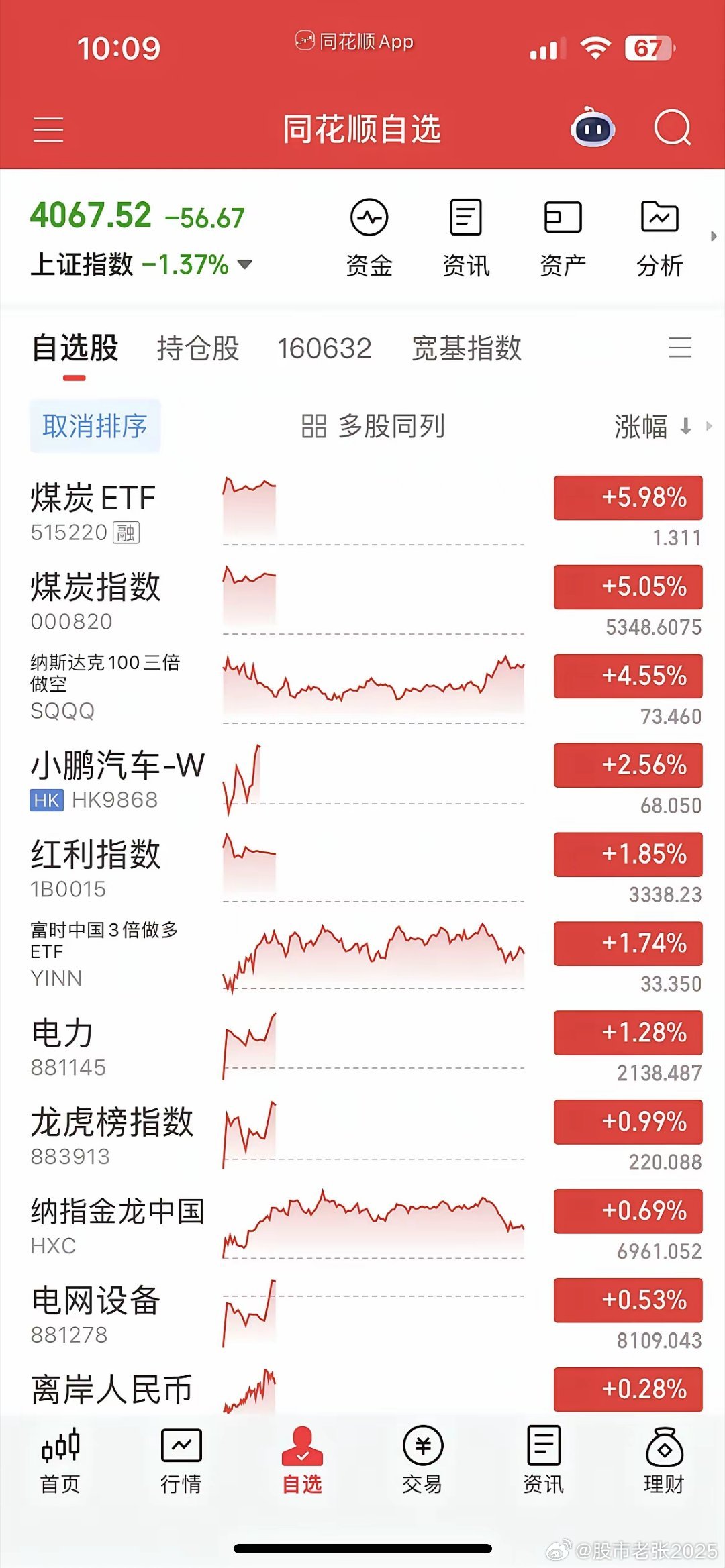The height and width of the screenshot is (1568, 725).
Task: Open the hamburger drawer menu
Action: tap(48, 129)
